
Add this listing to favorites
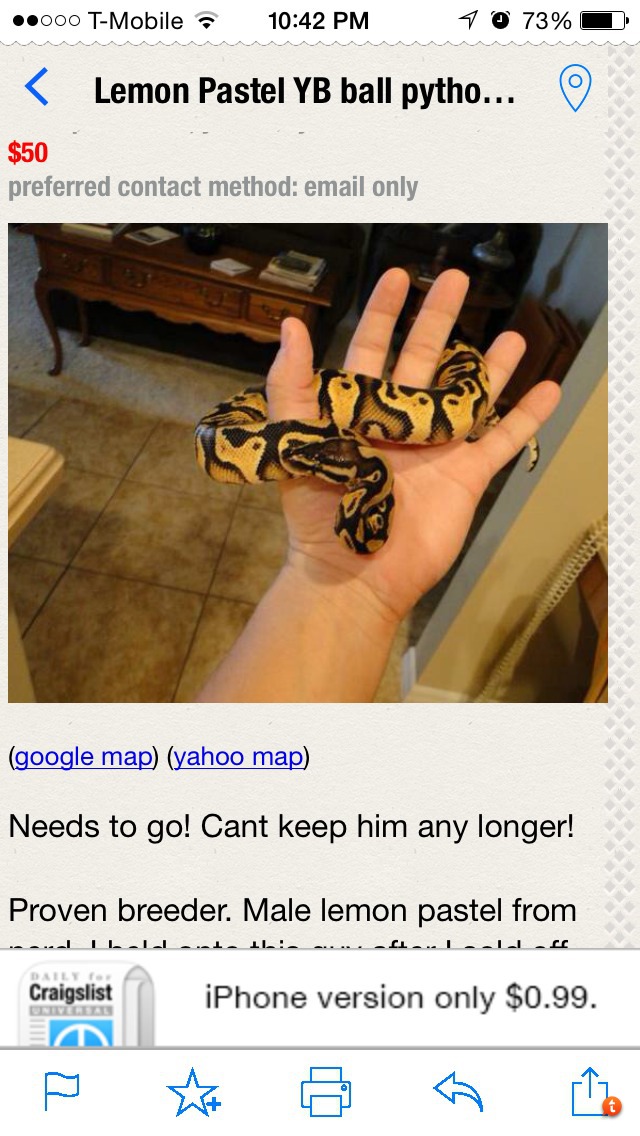pyautogui.click(x=194, y=1091)
